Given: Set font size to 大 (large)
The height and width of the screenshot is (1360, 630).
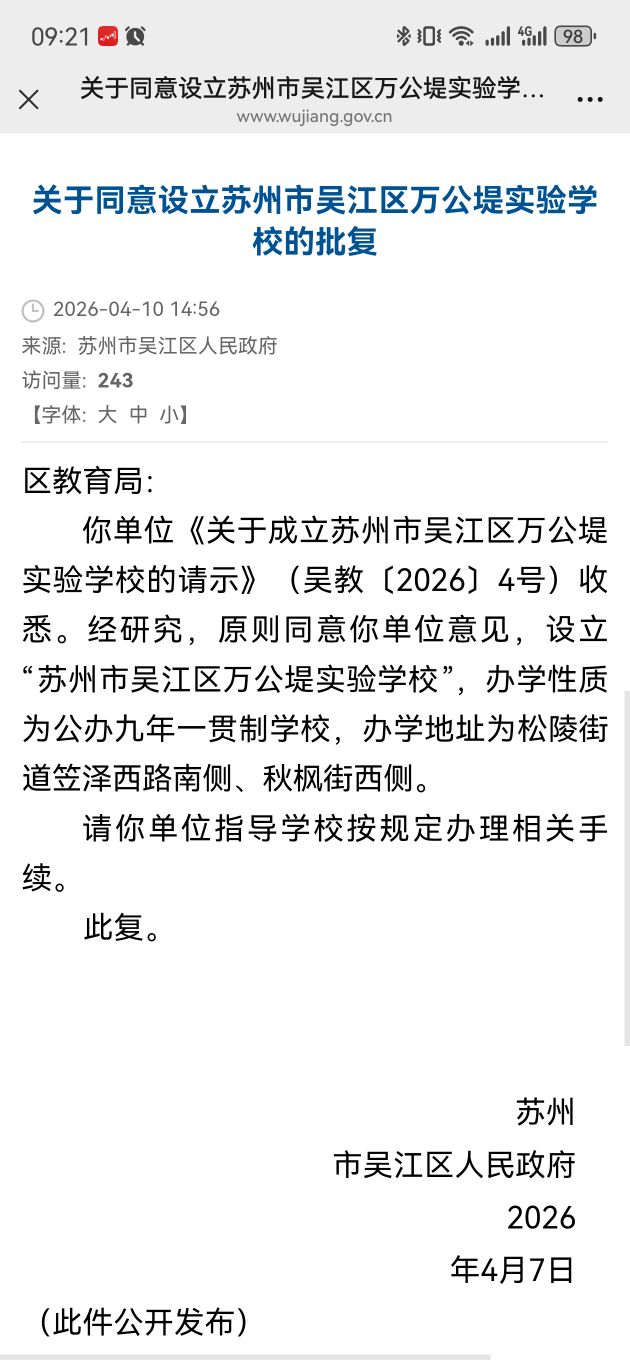Looking at the screenshot, I should coord(107,415).
